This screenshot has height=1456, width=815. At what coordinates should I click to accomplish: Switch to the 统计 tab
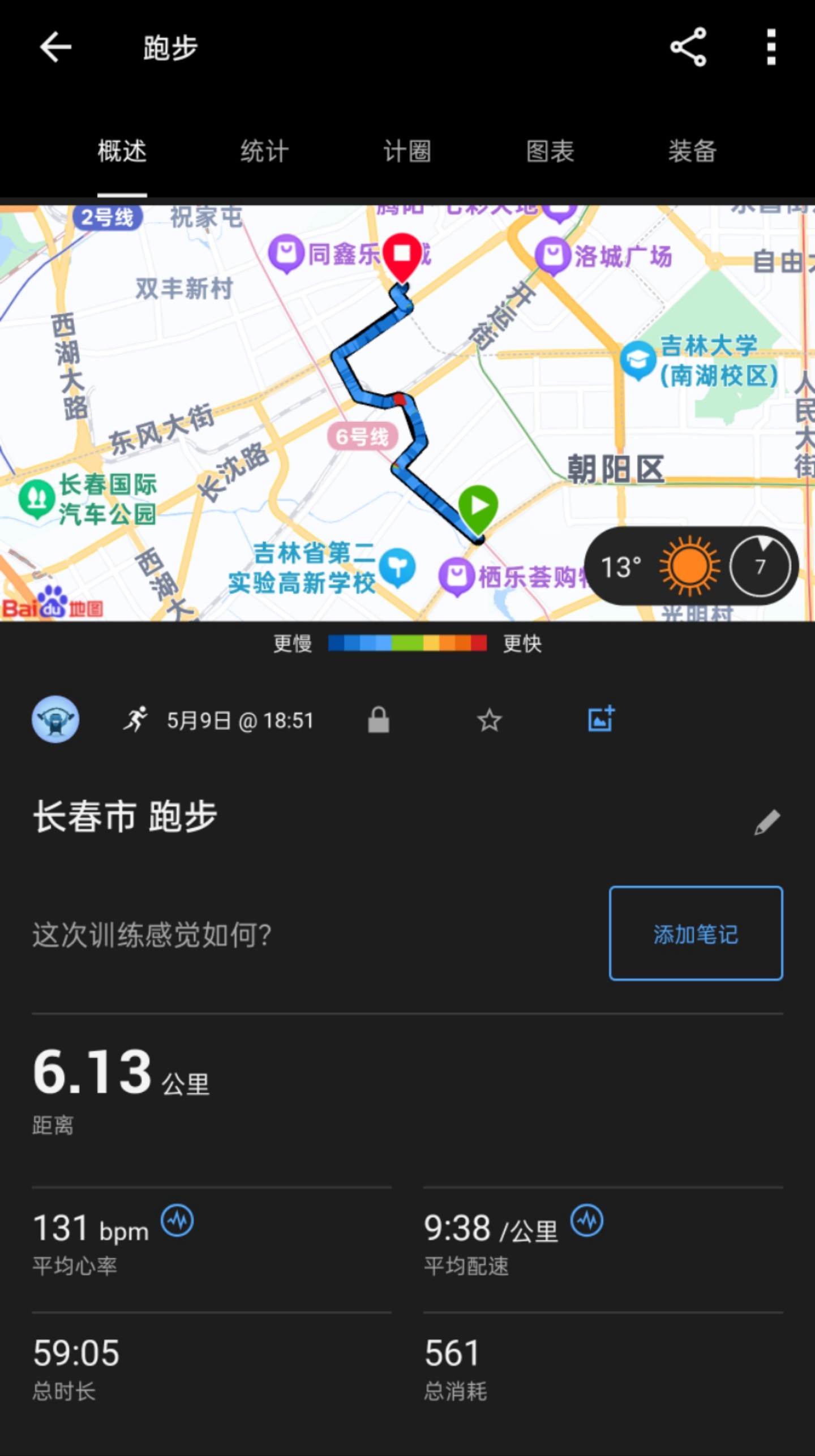(264, 152)
